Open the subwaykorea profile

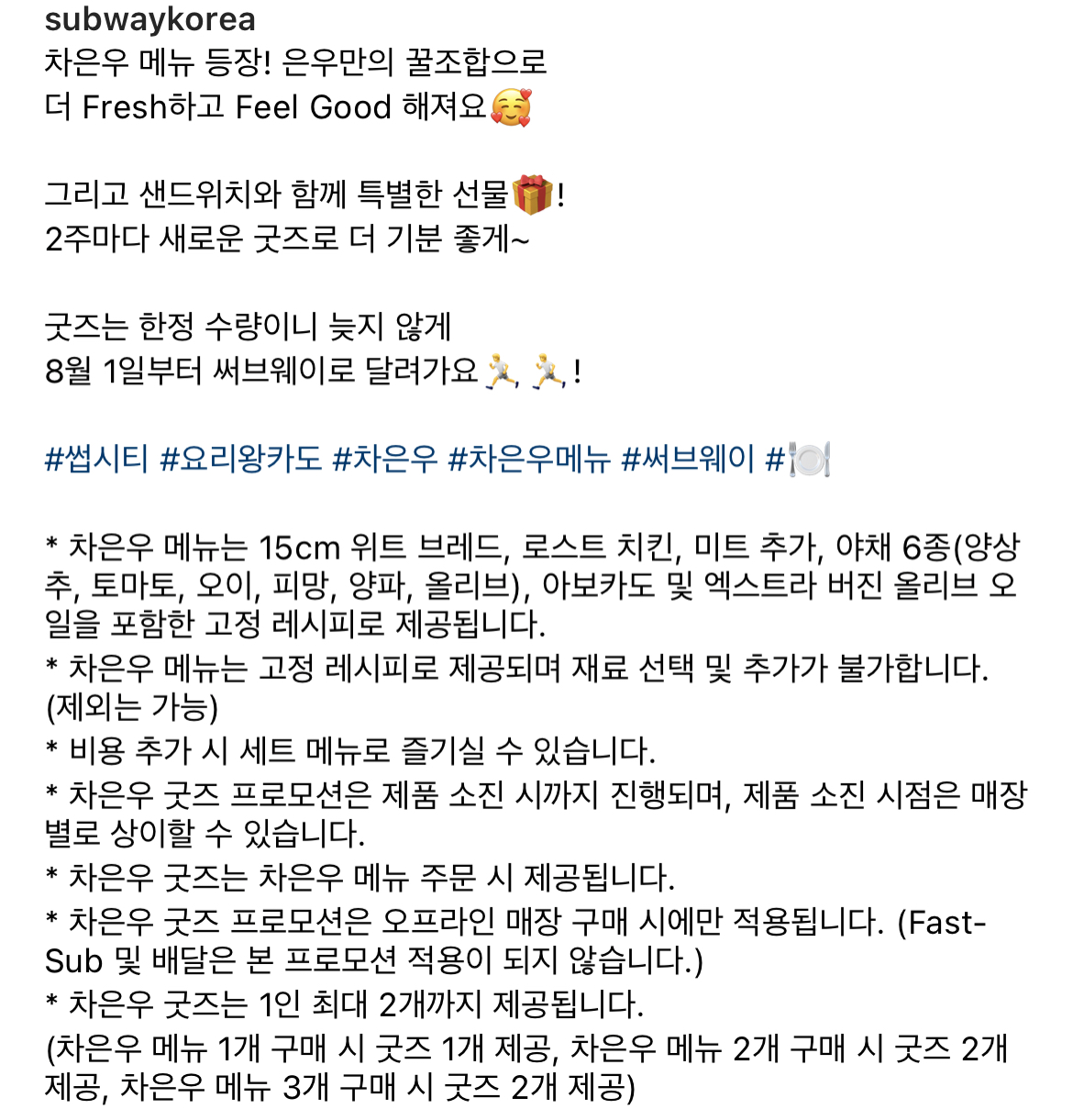pyautogui.click(x=150, y=19)
